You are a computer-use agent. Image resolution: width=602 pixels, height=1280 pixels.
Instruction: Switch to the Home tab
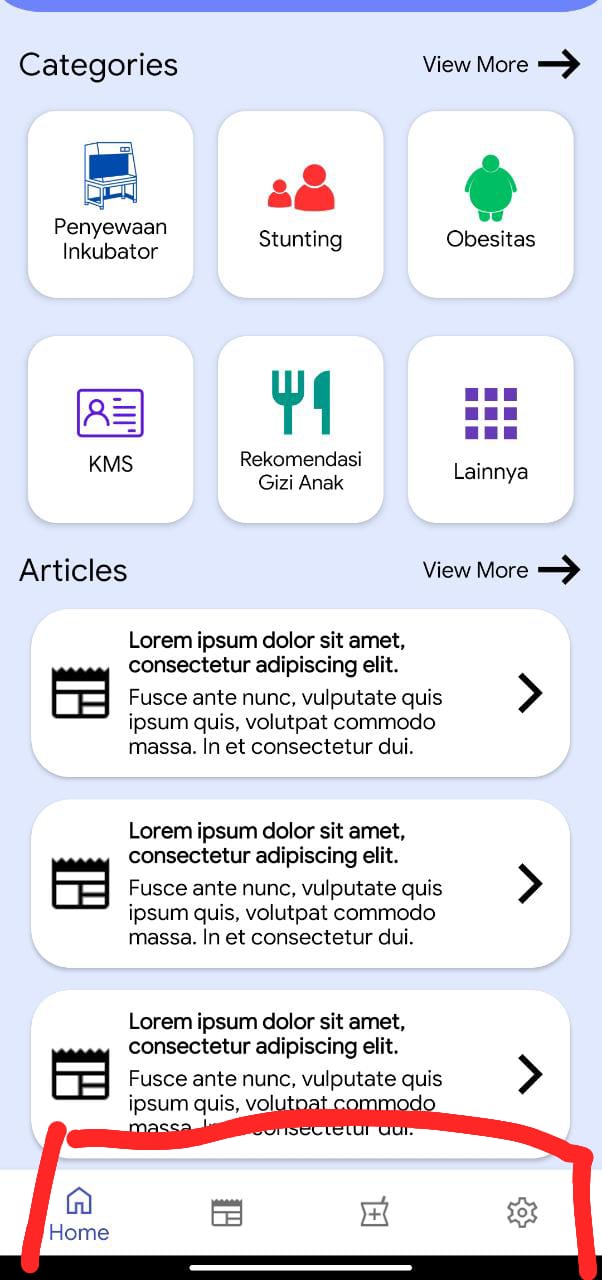[x=79, y=1214]
